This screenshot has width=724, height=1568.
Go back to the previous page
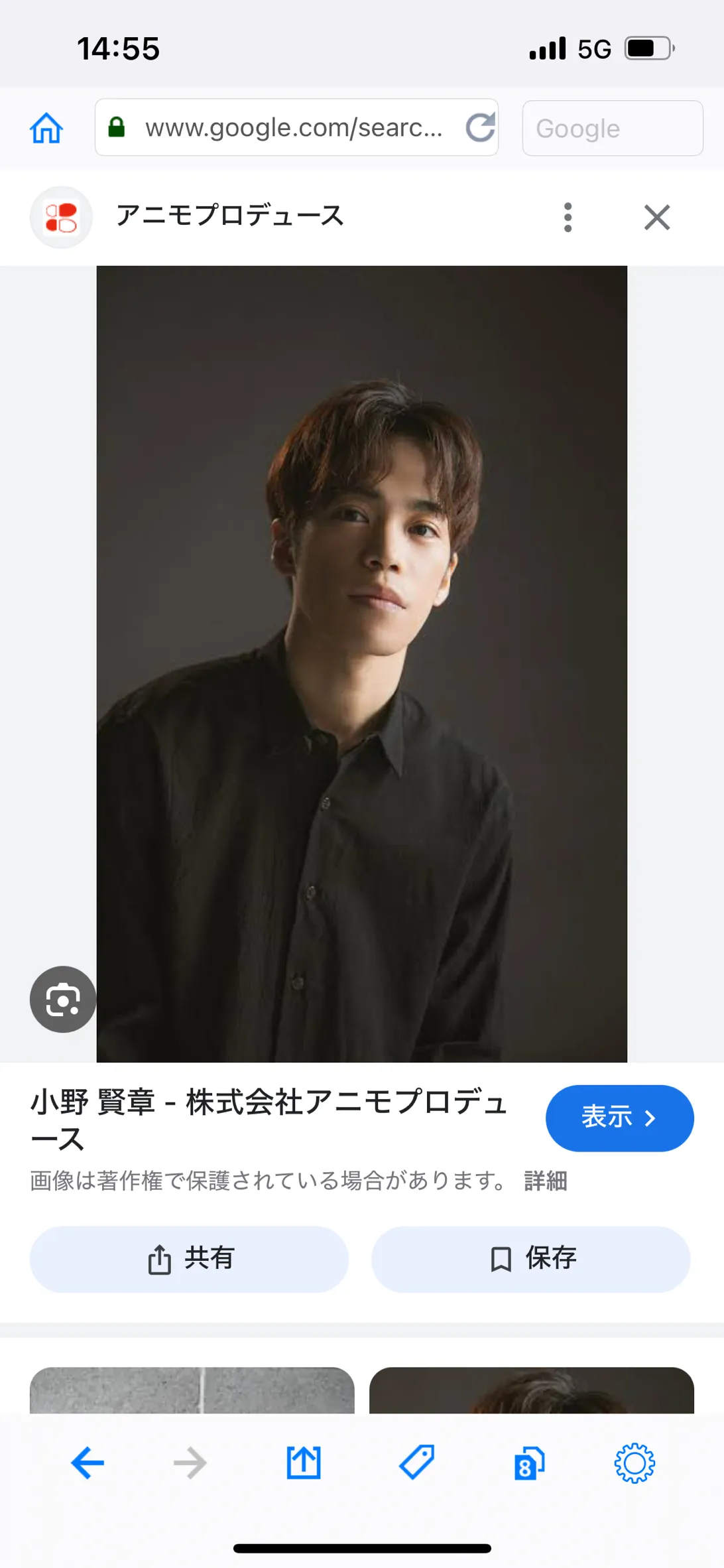pyautogui.click(x=88, y=1463)
